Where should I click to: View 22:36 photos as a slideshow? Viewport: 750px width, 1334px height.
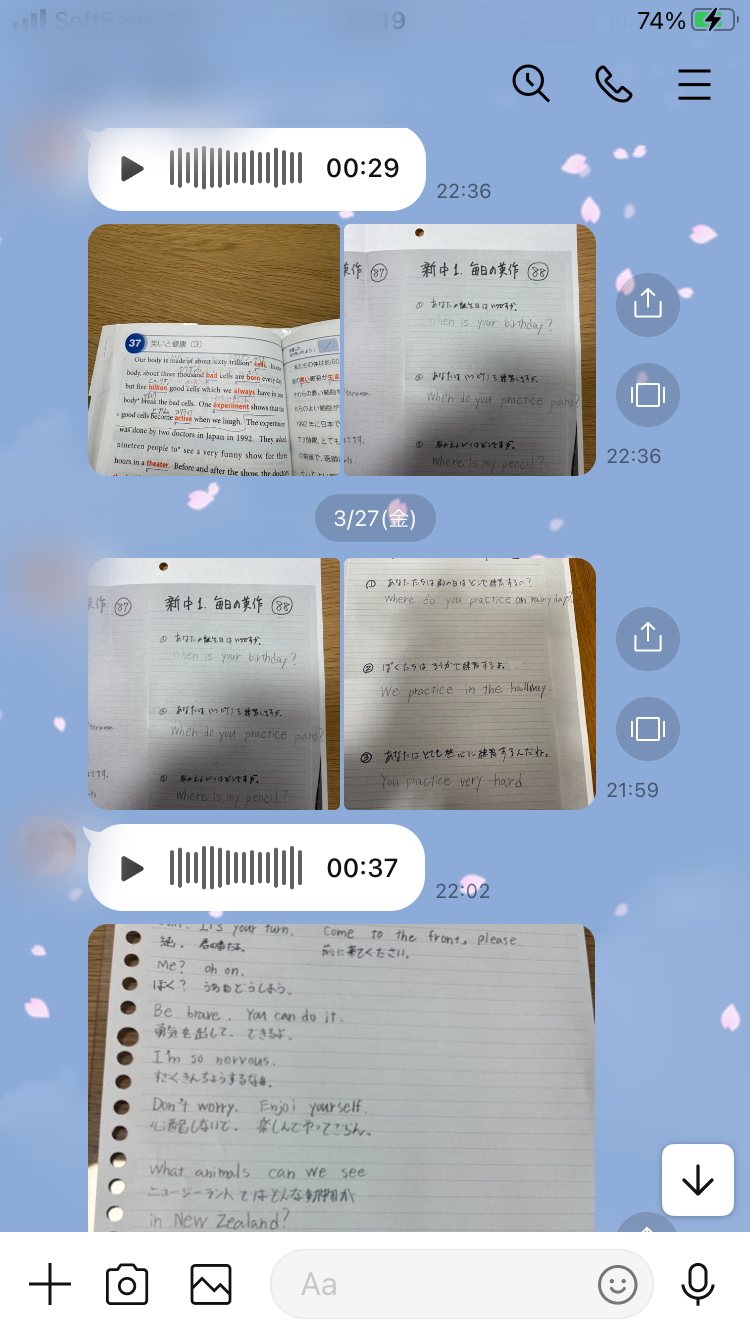tap(648, 395)
